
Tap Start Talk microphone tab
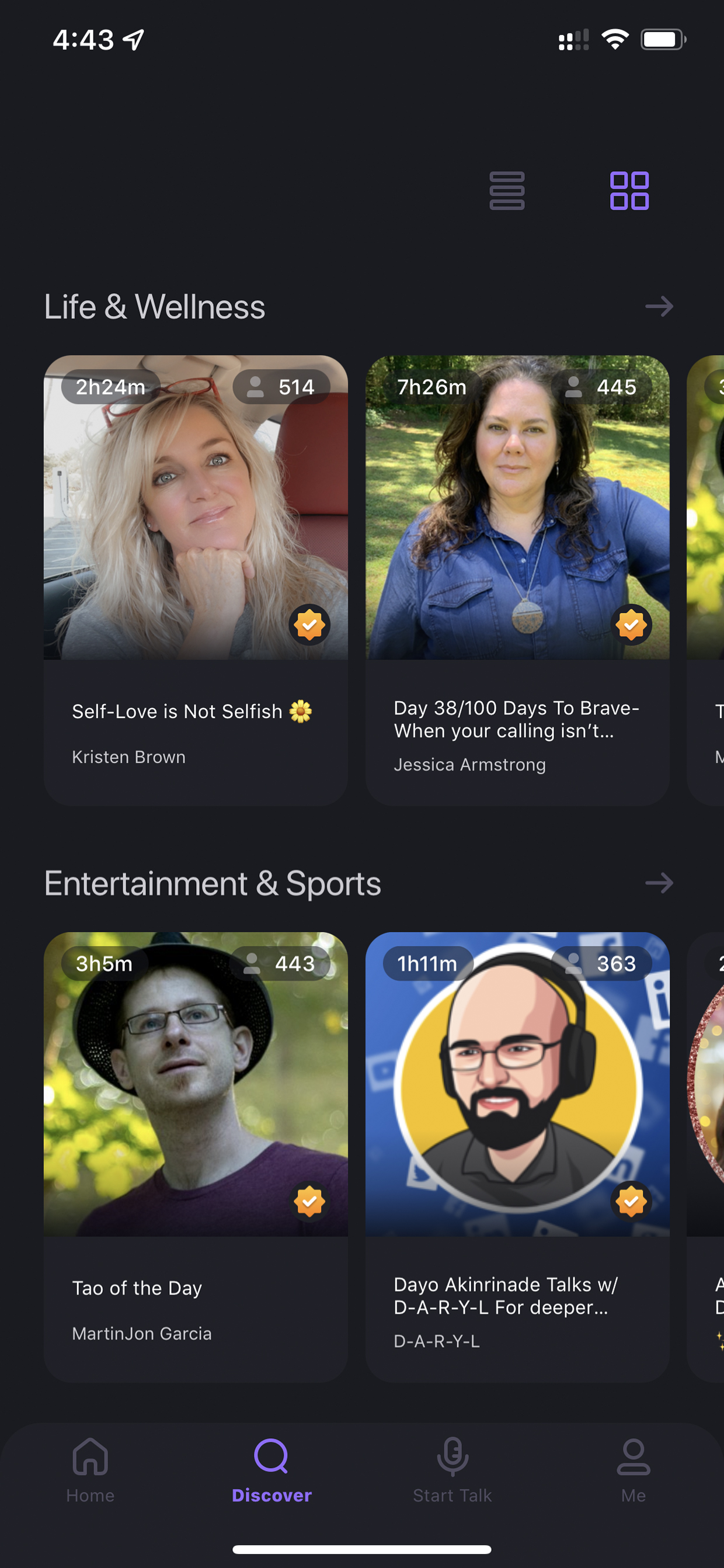coord(452,1470)
